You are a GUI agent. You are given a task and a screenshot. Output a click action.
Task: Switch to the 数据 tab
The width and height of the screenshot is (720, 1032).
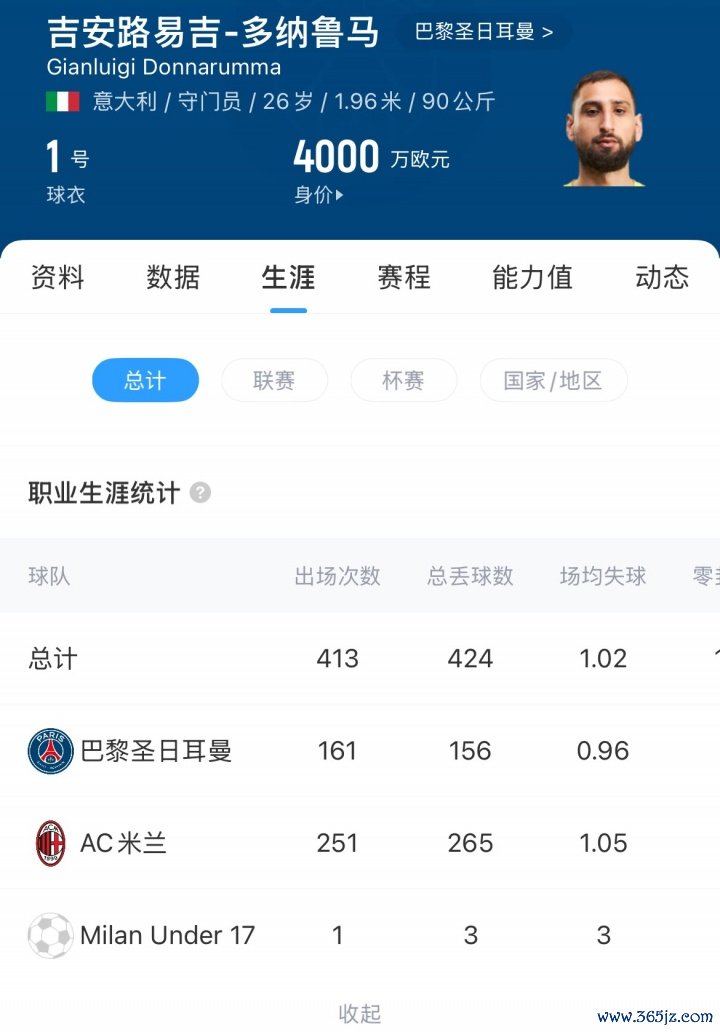click(x=173, y=277)
